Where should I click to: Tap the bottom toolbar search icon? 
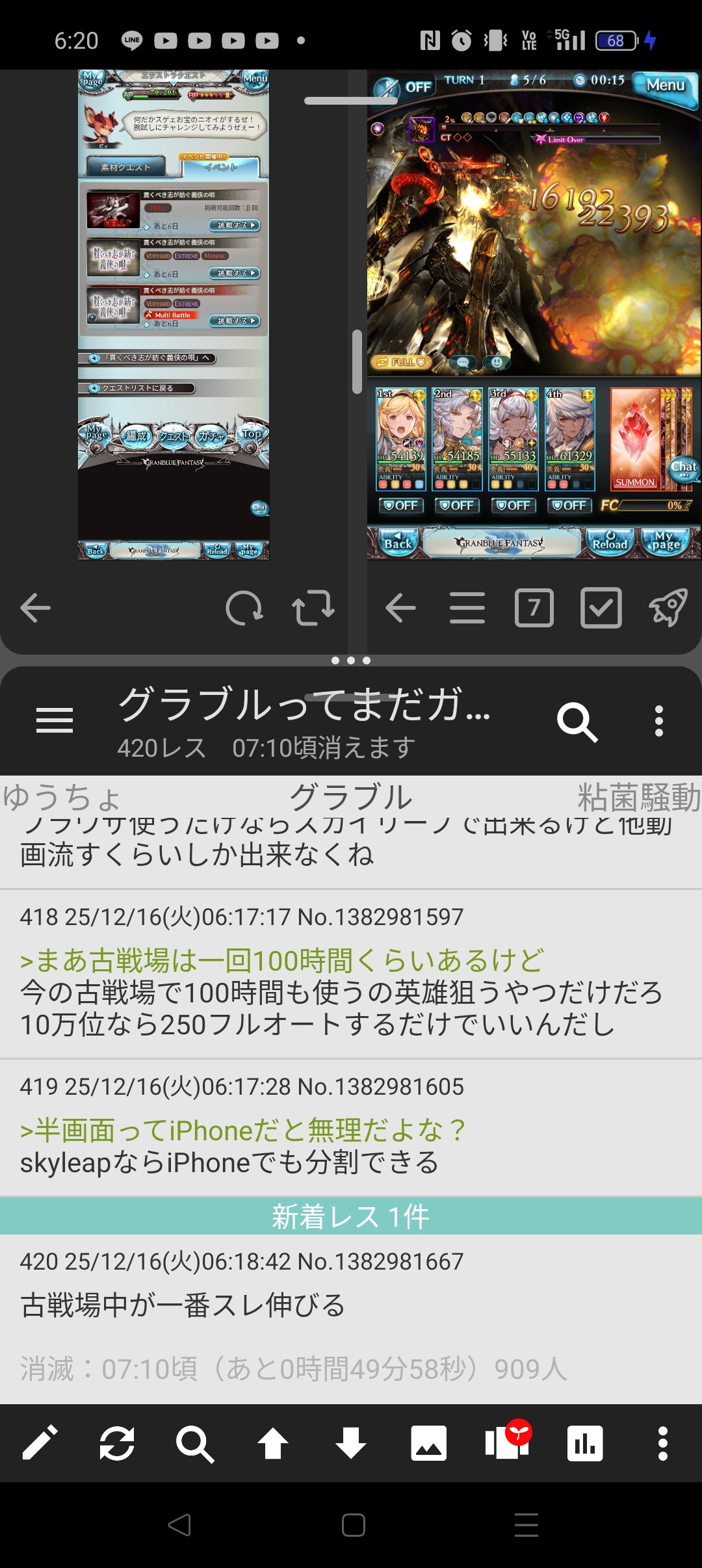point(195,1443)
